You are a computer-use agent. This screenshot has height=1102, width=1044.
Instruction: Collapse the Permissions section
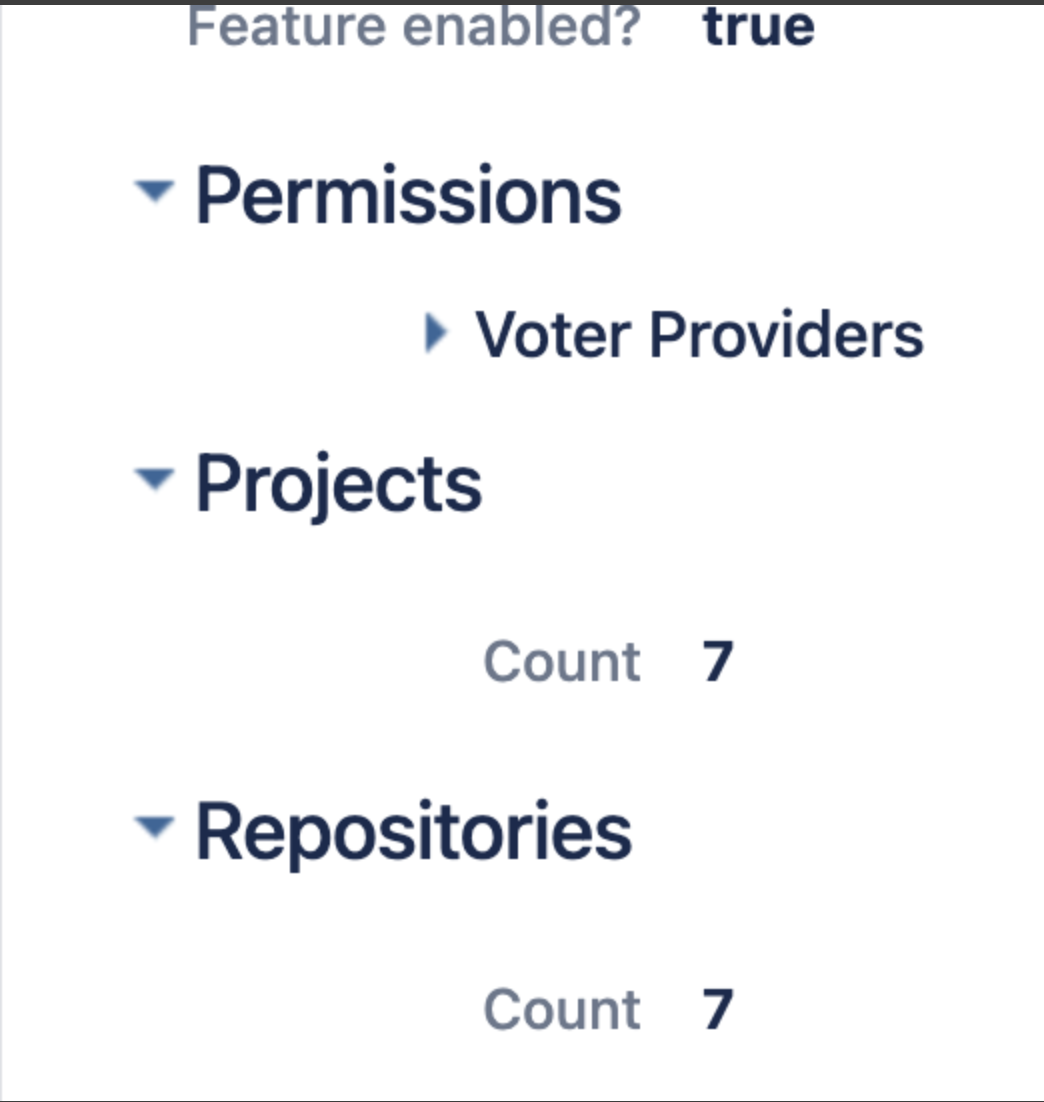click(x=154, y=190)
